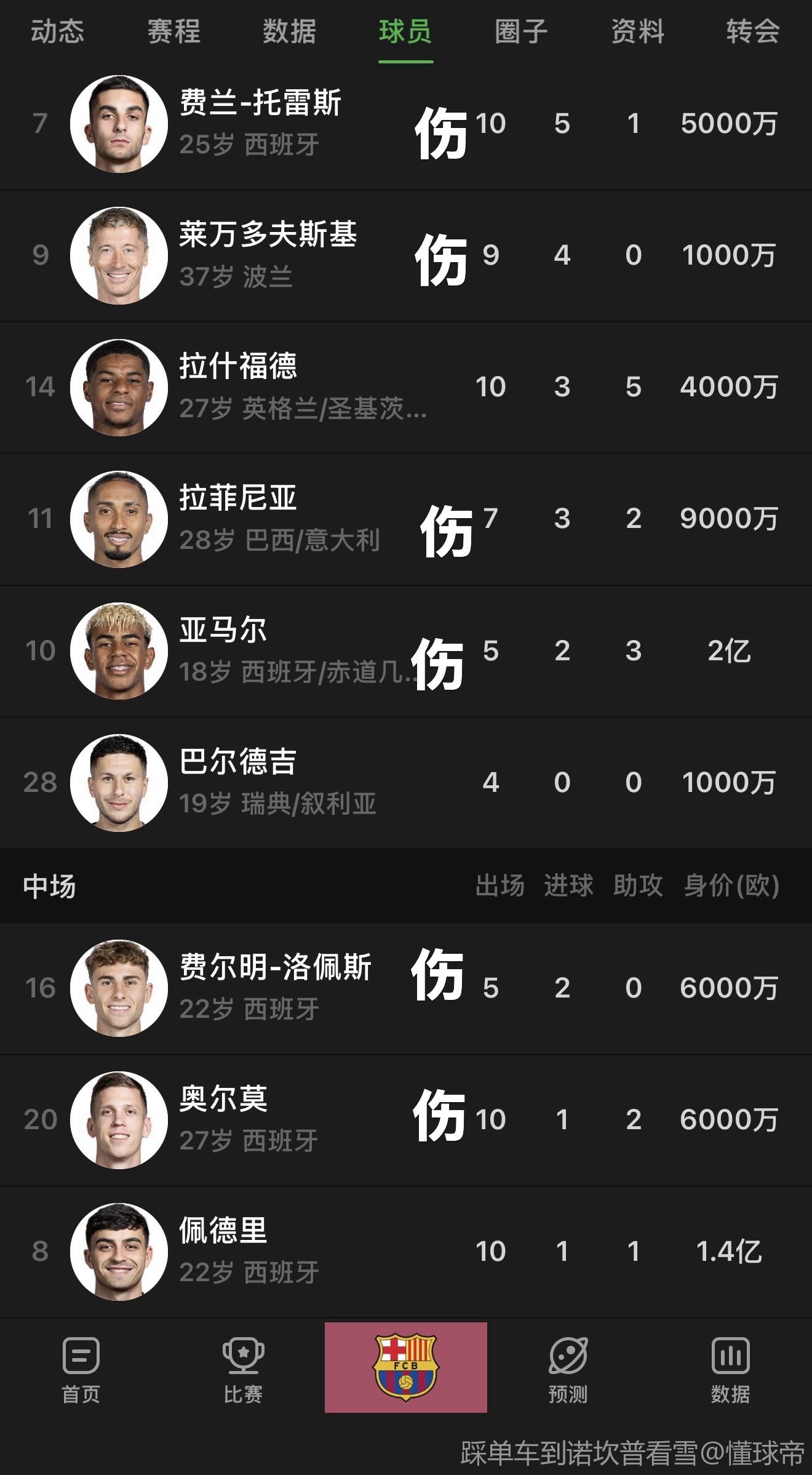The width and height of the screenshot is (812, 1475).
Task: View the 巴尔德吉 player row
Action: point(238,782)
